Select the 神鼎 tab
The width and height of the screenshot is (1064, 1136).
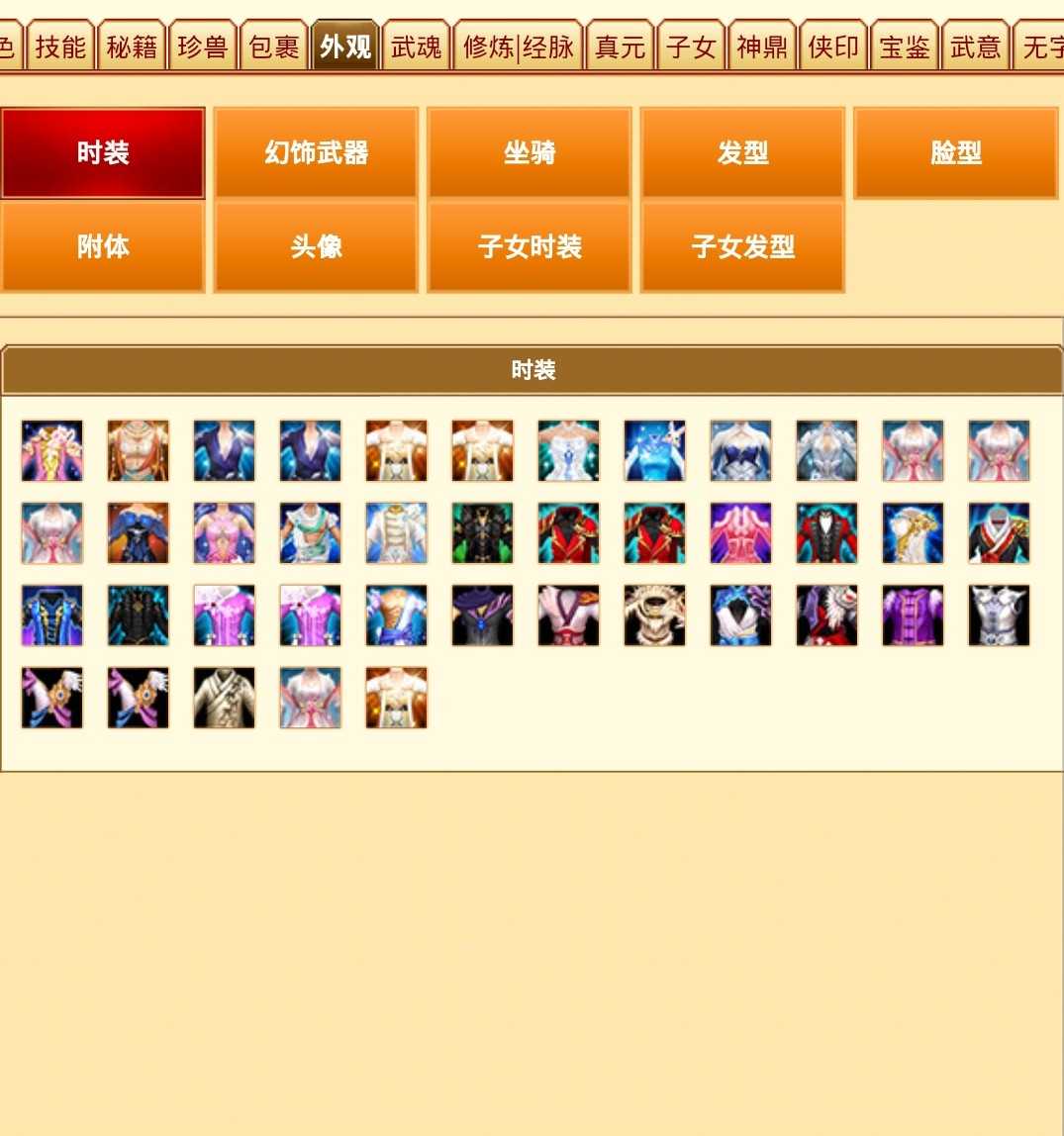pos(762,47)
